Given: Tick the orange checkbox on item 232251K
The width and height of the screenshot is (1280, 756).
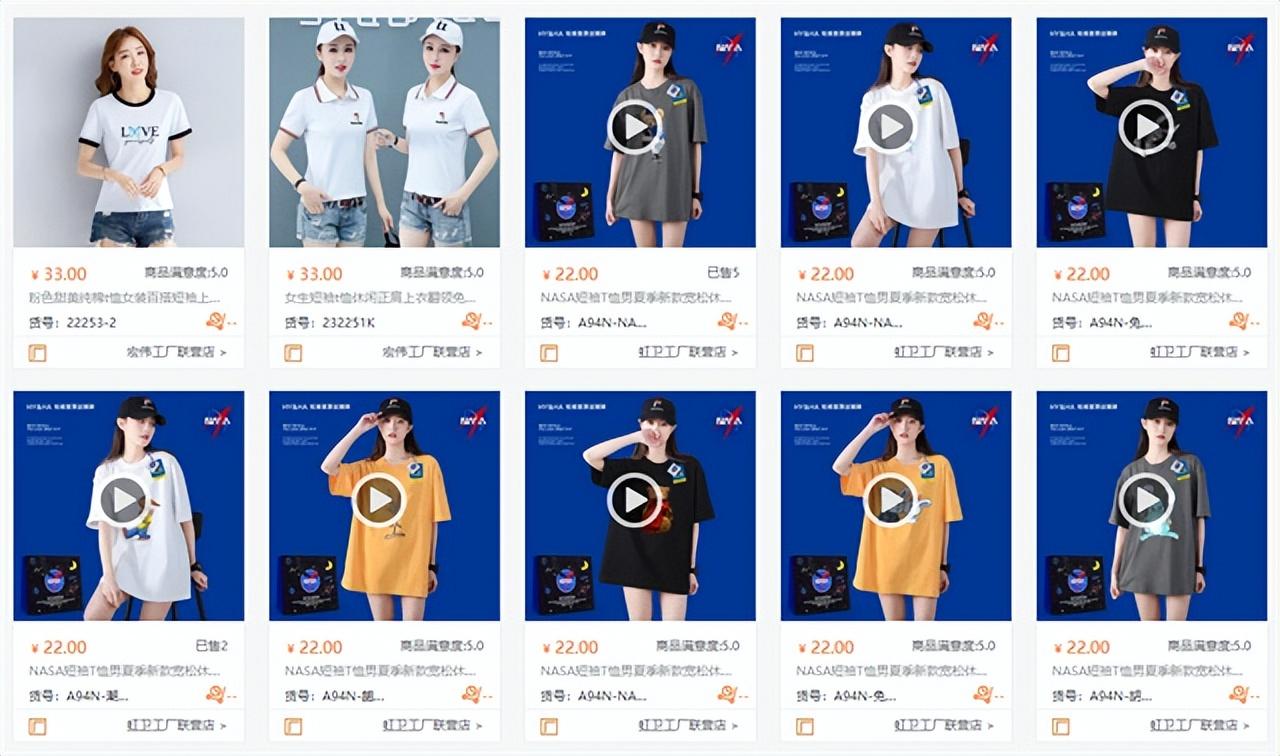Looking at the screenshot, I should (293, 352).
